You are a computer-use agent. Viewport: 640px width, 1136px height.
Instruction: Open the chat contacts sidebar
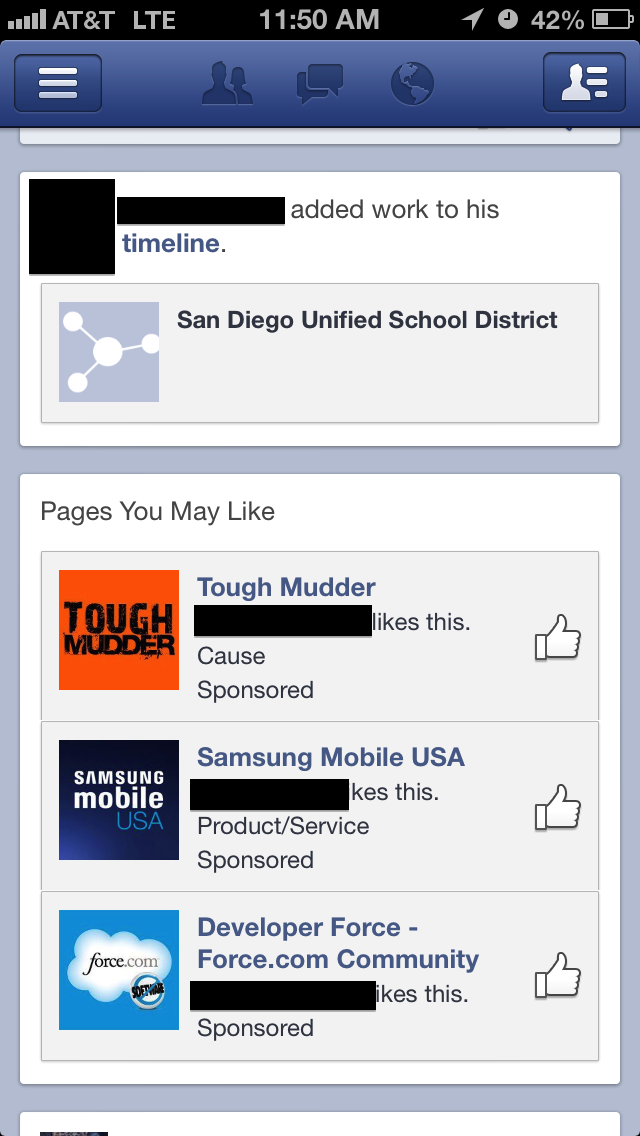coord(584,83)
